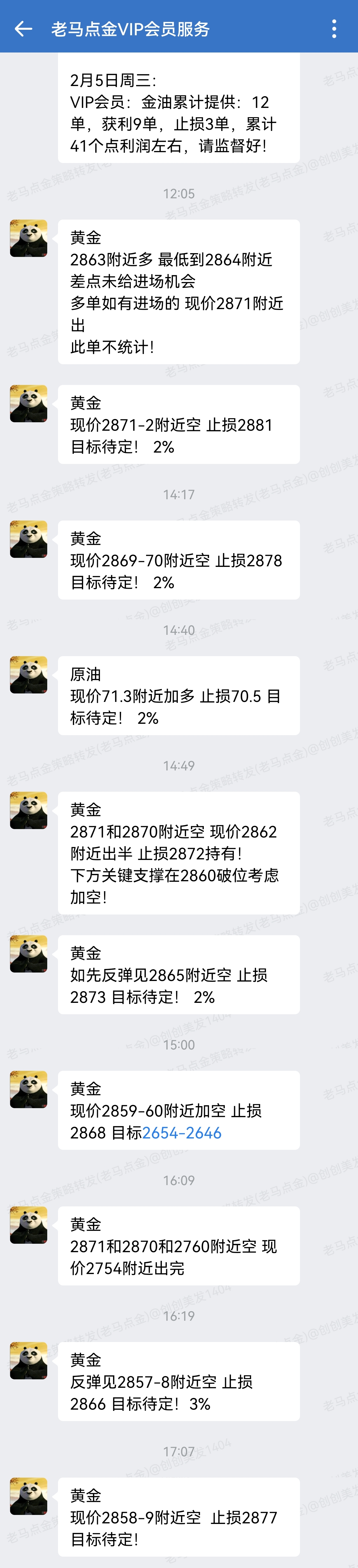
Task: Tap panda avatar beside the 原油 message
Action: click(x=29, y=674)
